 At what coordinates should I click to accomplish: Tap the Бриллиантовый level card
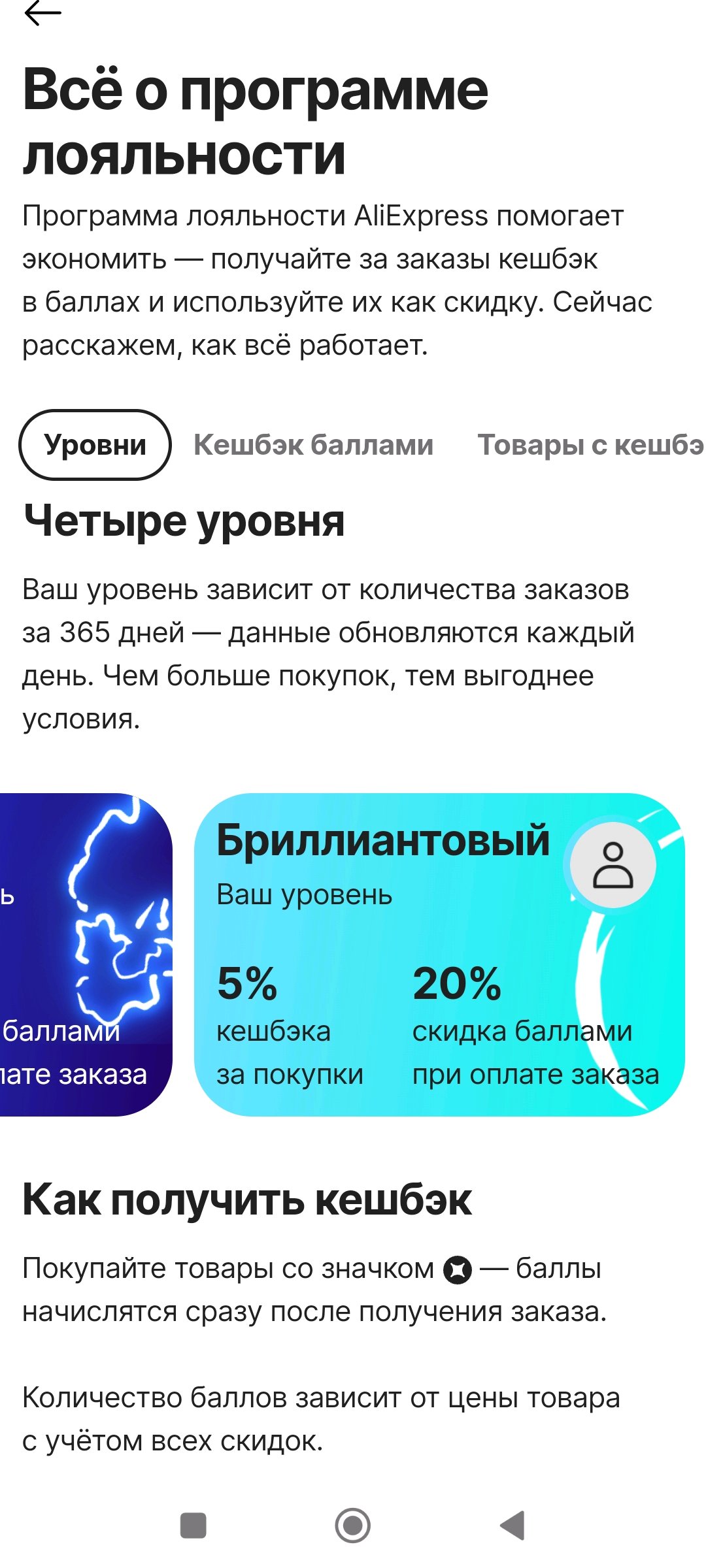(x=439, y=955)
